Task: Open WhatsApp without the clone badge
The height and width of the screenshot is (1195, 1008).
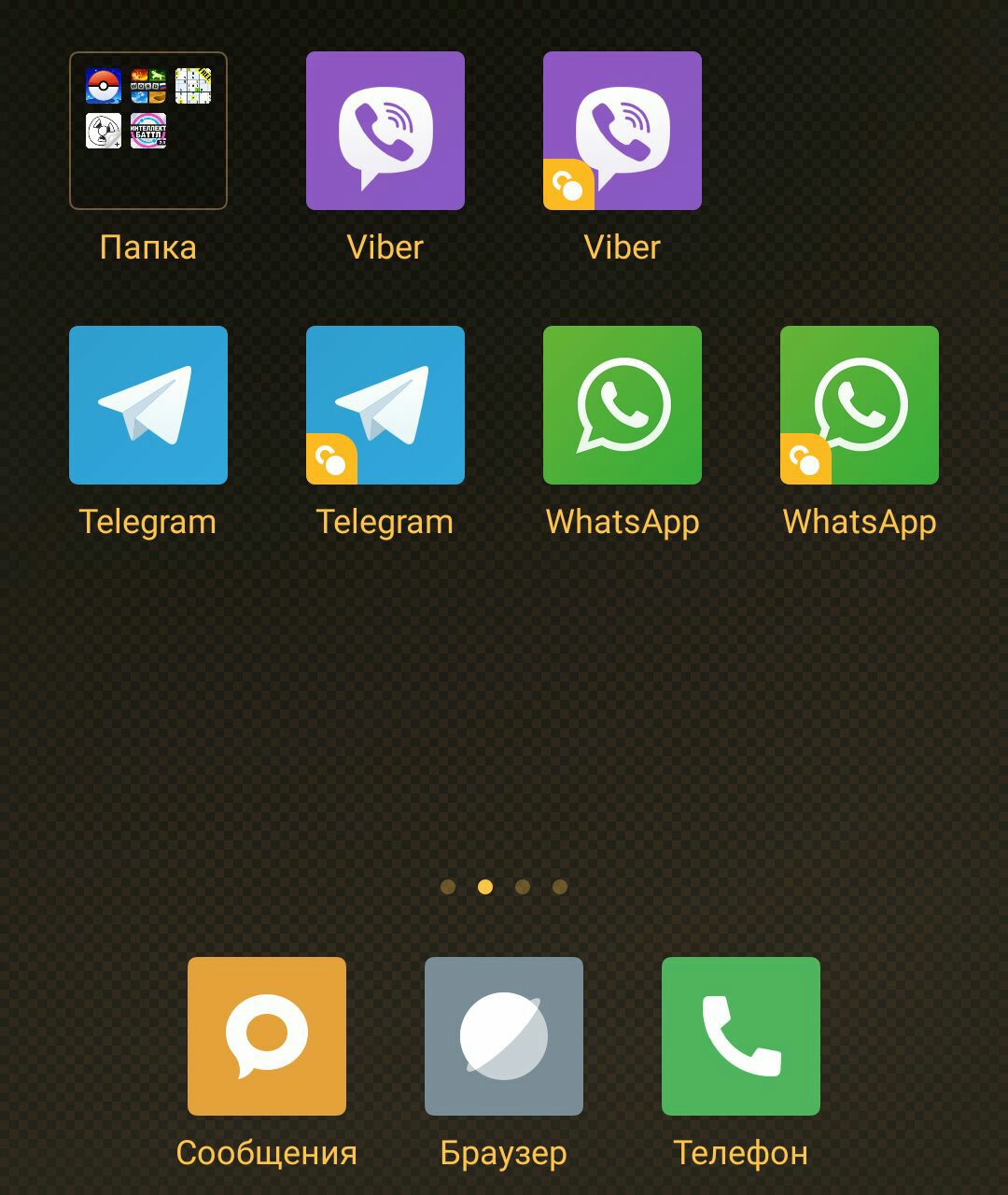Action: point(623,405)
